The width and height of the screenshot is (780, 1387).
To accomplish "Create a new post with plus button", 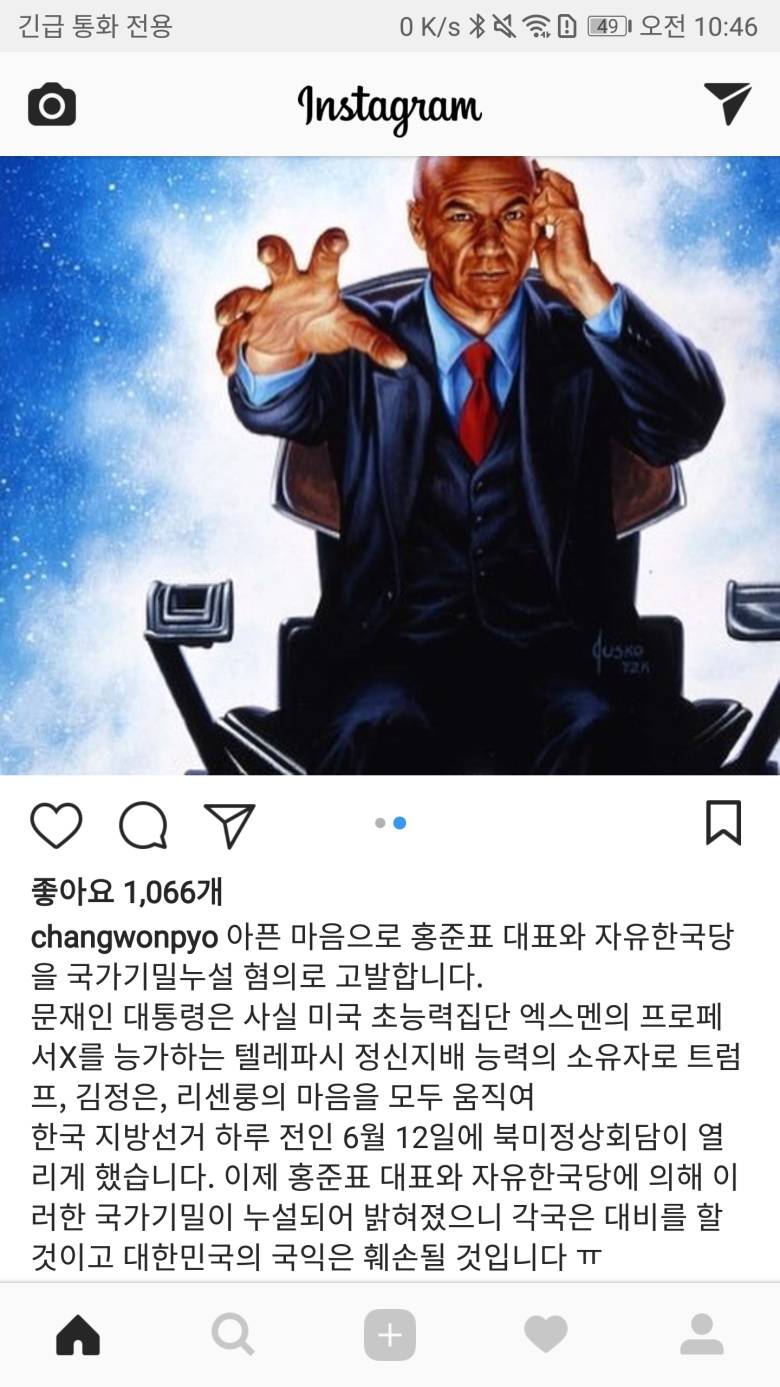I will [389, 1334].
